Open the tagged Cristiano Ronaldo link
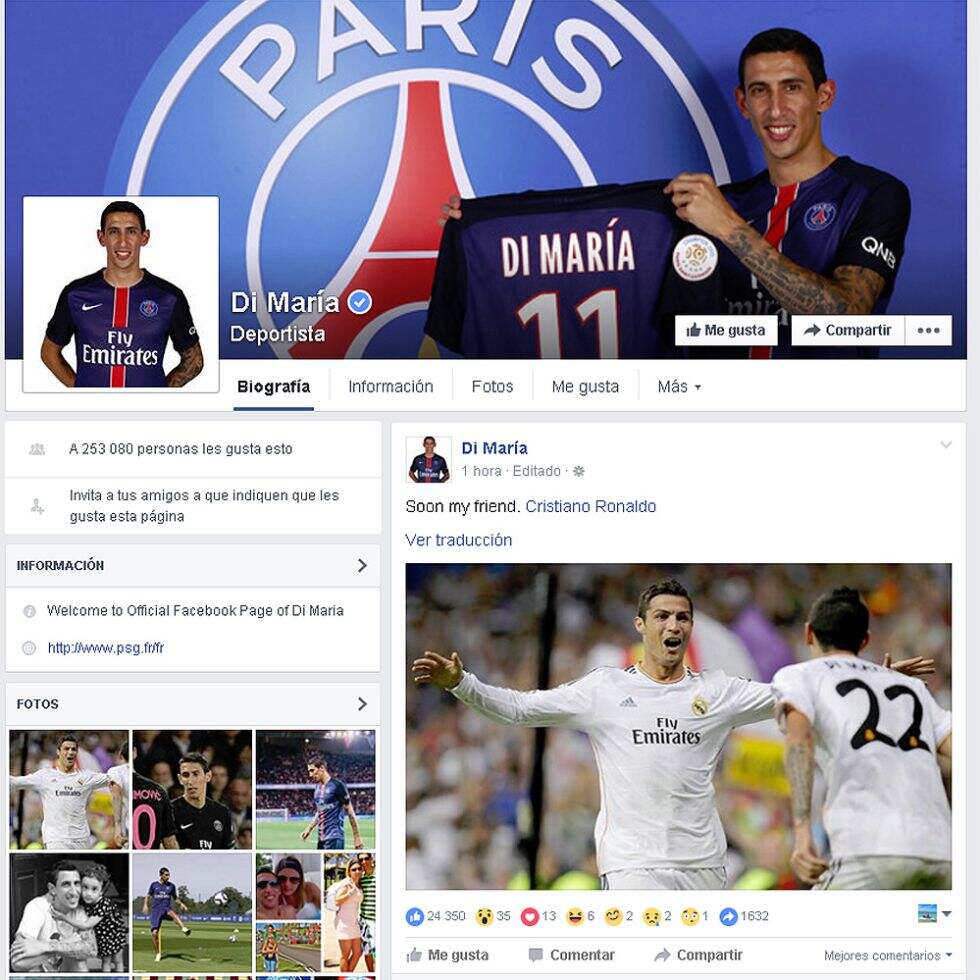This screenshot has width=980, height=980. (590, 507)
